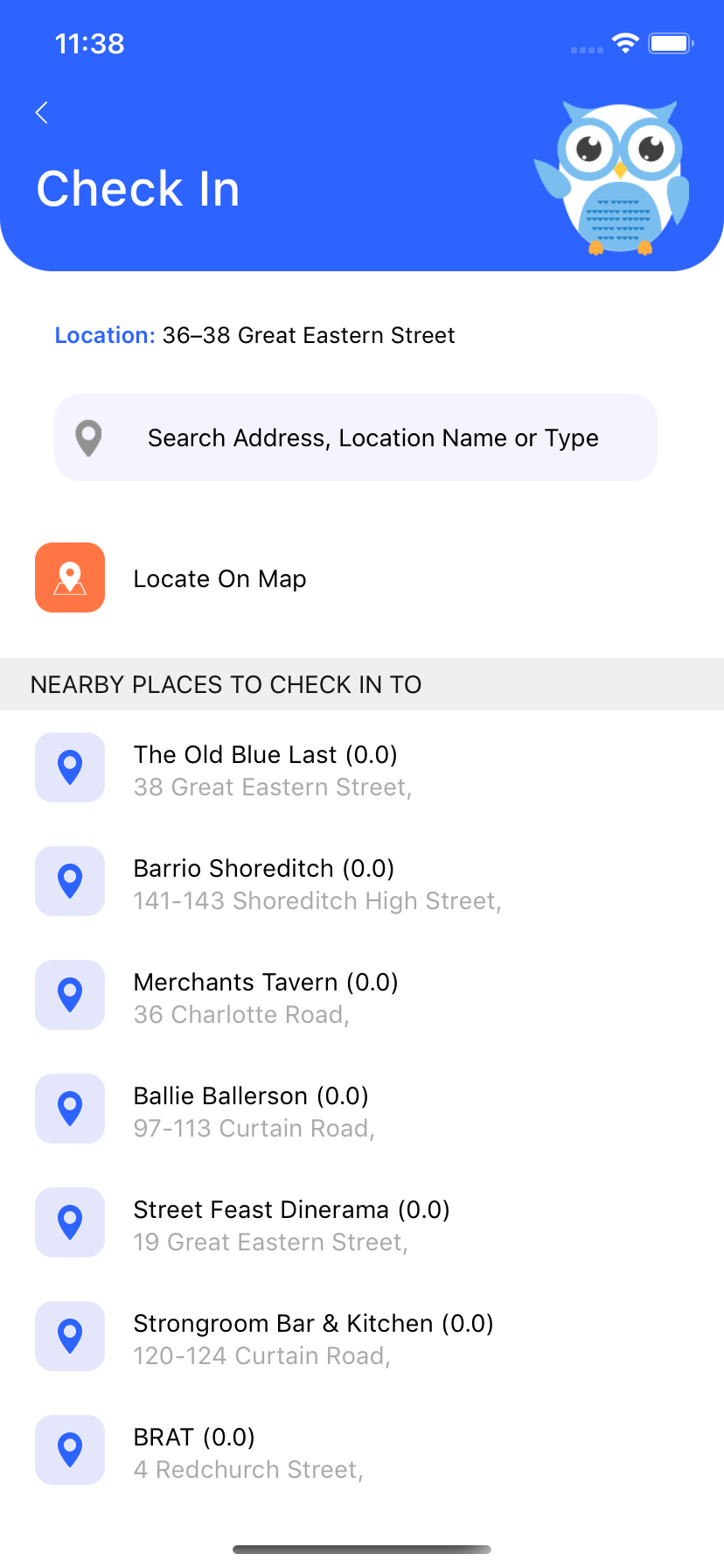
Task: Select Strongroom Bar & Kitchen
Action: point(362,1336)
